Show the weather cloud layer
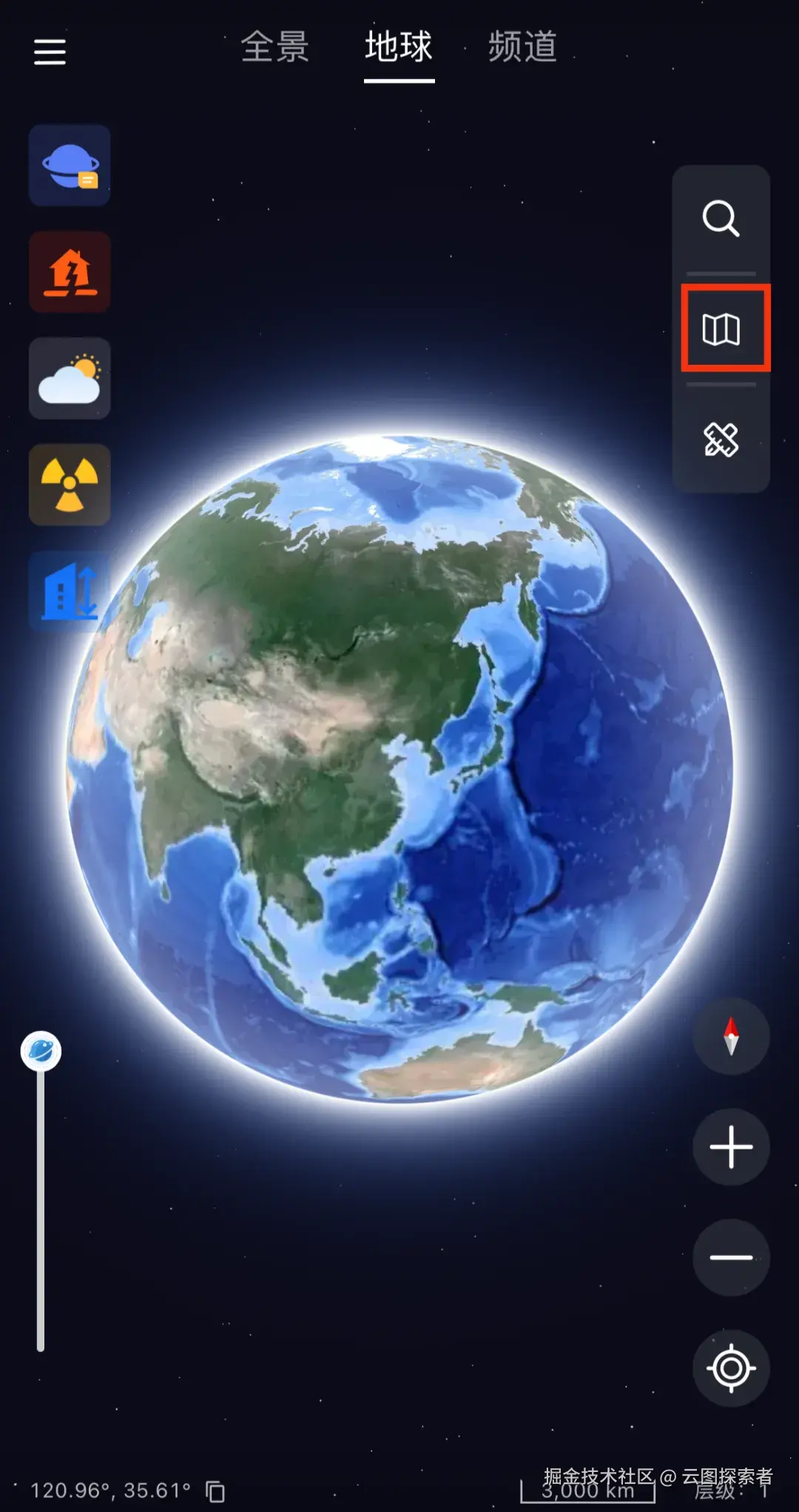This screenshot has width=799, height=1512. pos(70,378)
